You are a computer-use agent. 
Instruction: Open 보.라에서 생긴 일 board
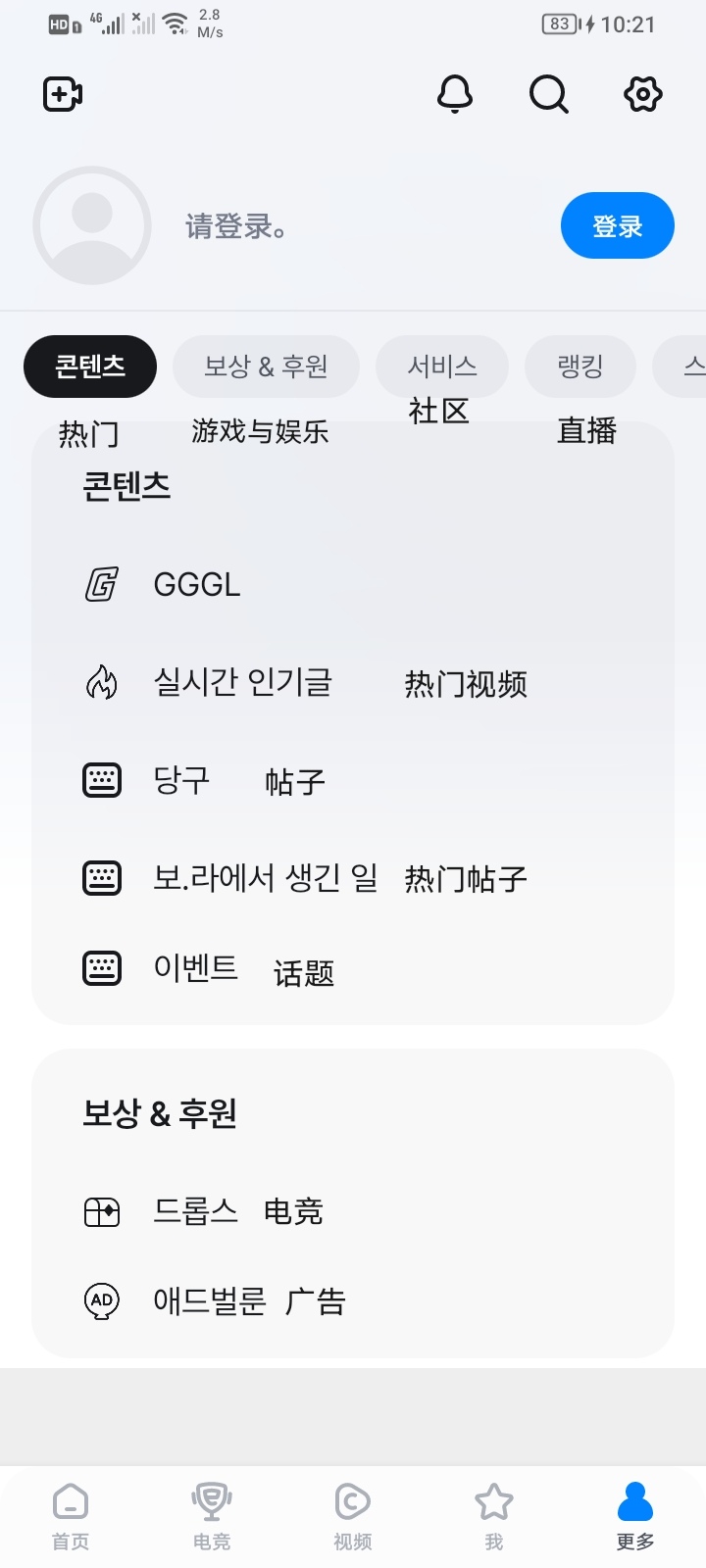pos(265,877)
